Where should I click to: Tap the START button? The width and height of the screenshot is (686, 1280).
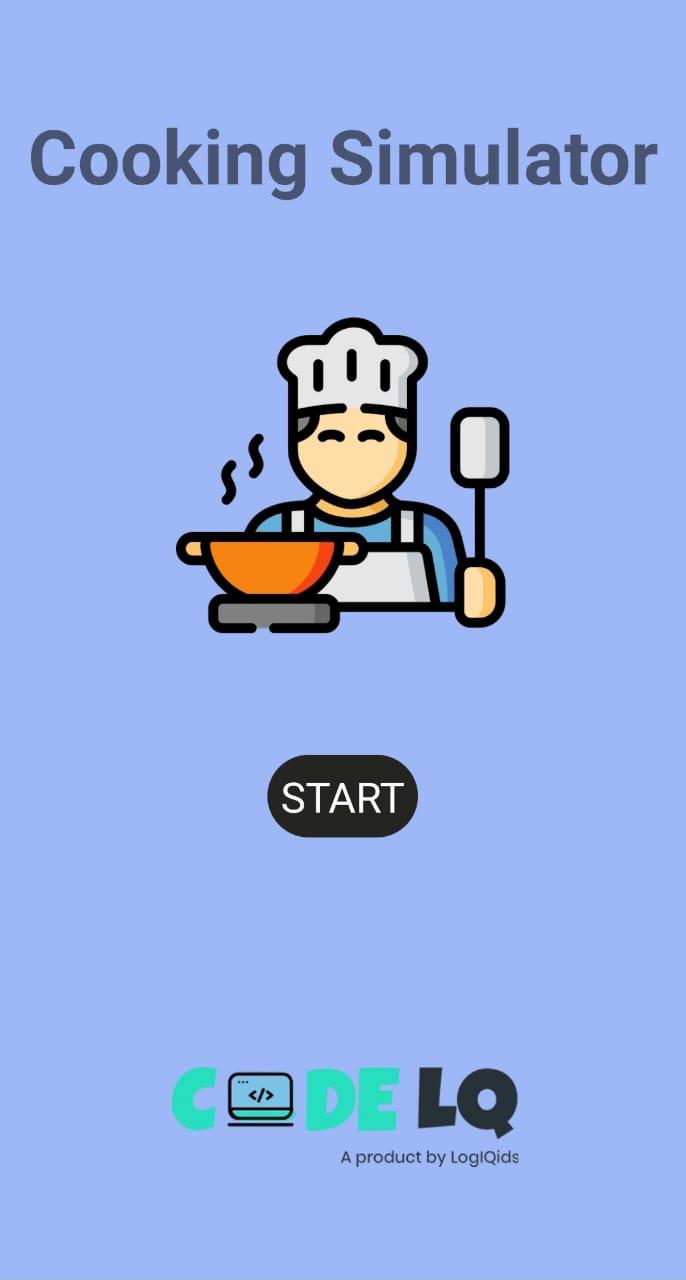(342, 797)
